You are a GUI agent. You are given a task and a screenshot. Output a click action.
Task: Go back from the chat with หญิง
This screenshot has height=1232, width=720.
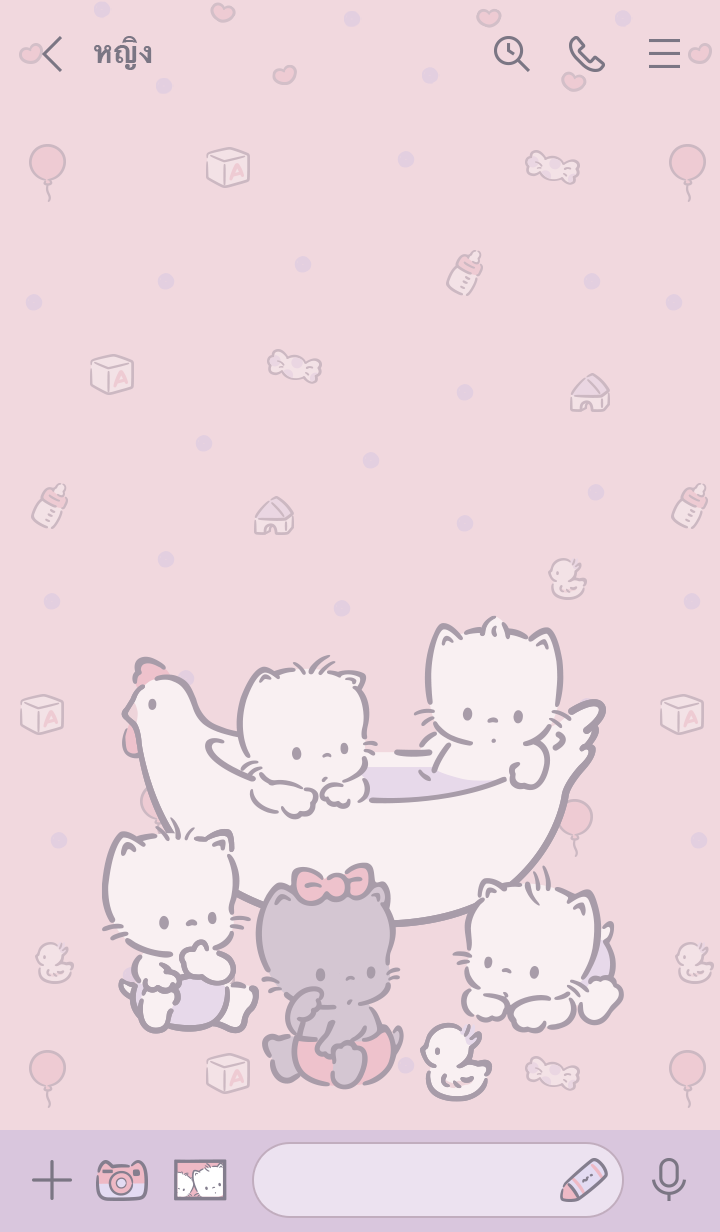(x=51, y=54)
